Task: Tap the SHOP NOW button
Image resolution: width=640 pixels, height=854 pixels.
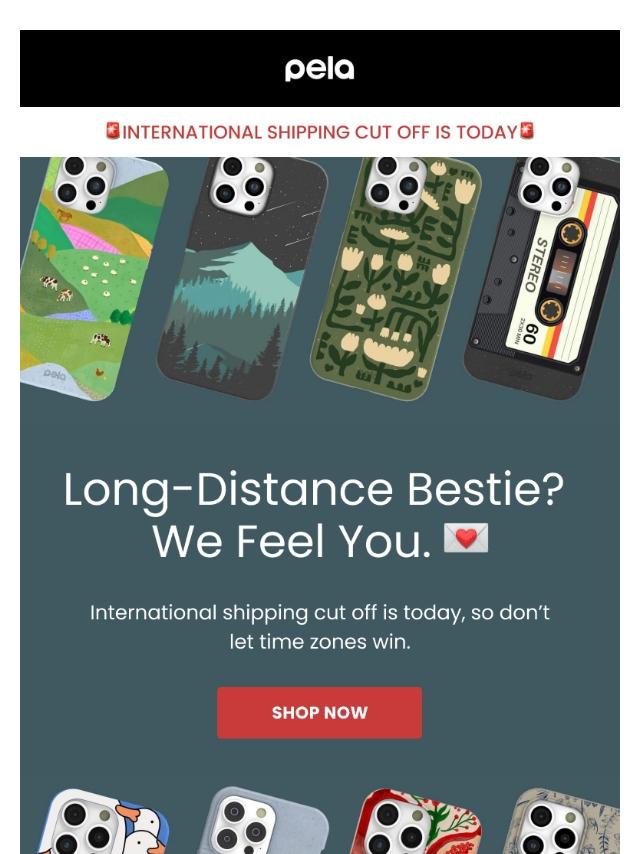Action: pyautogui.click(x=319, y=713)
